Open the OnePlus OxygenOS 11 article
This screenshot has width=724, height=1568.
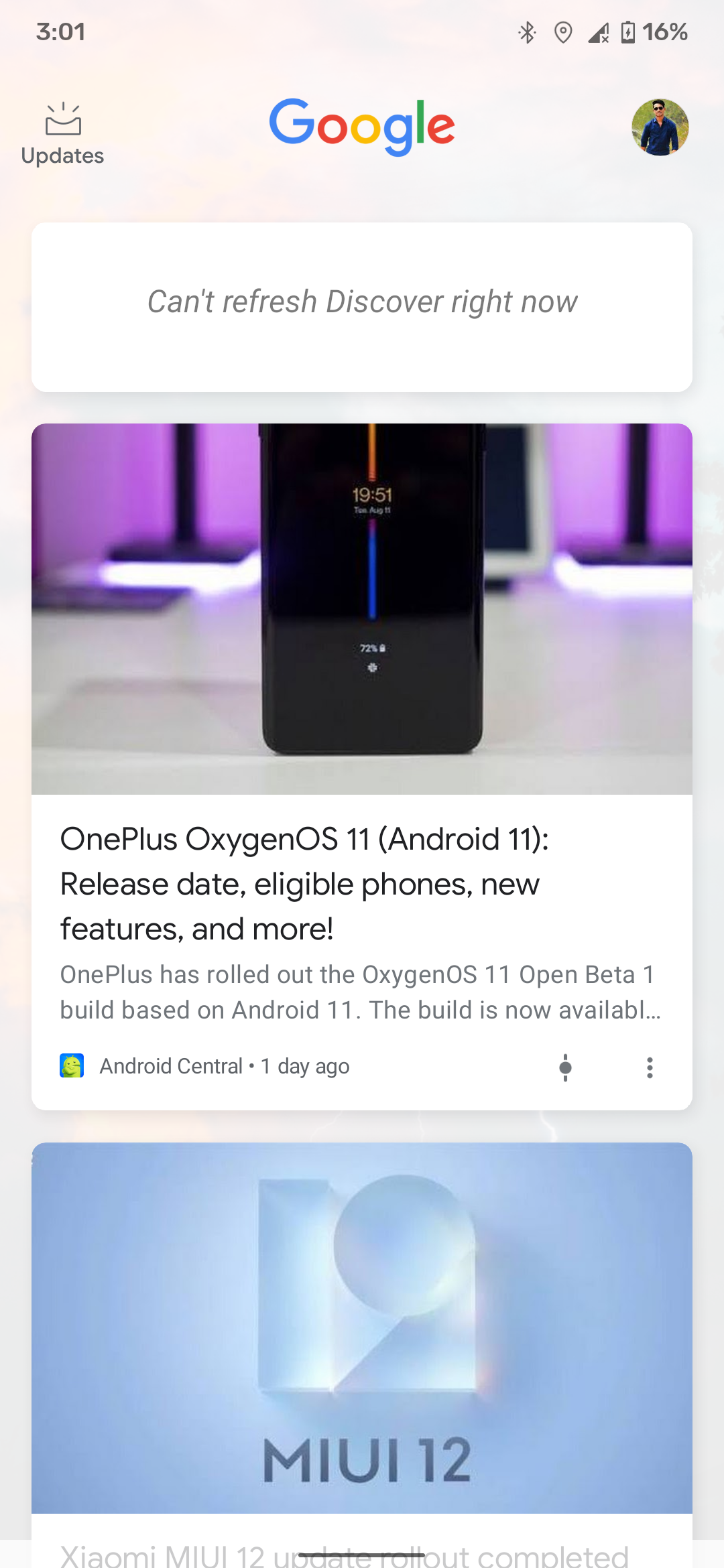point(305,883)
